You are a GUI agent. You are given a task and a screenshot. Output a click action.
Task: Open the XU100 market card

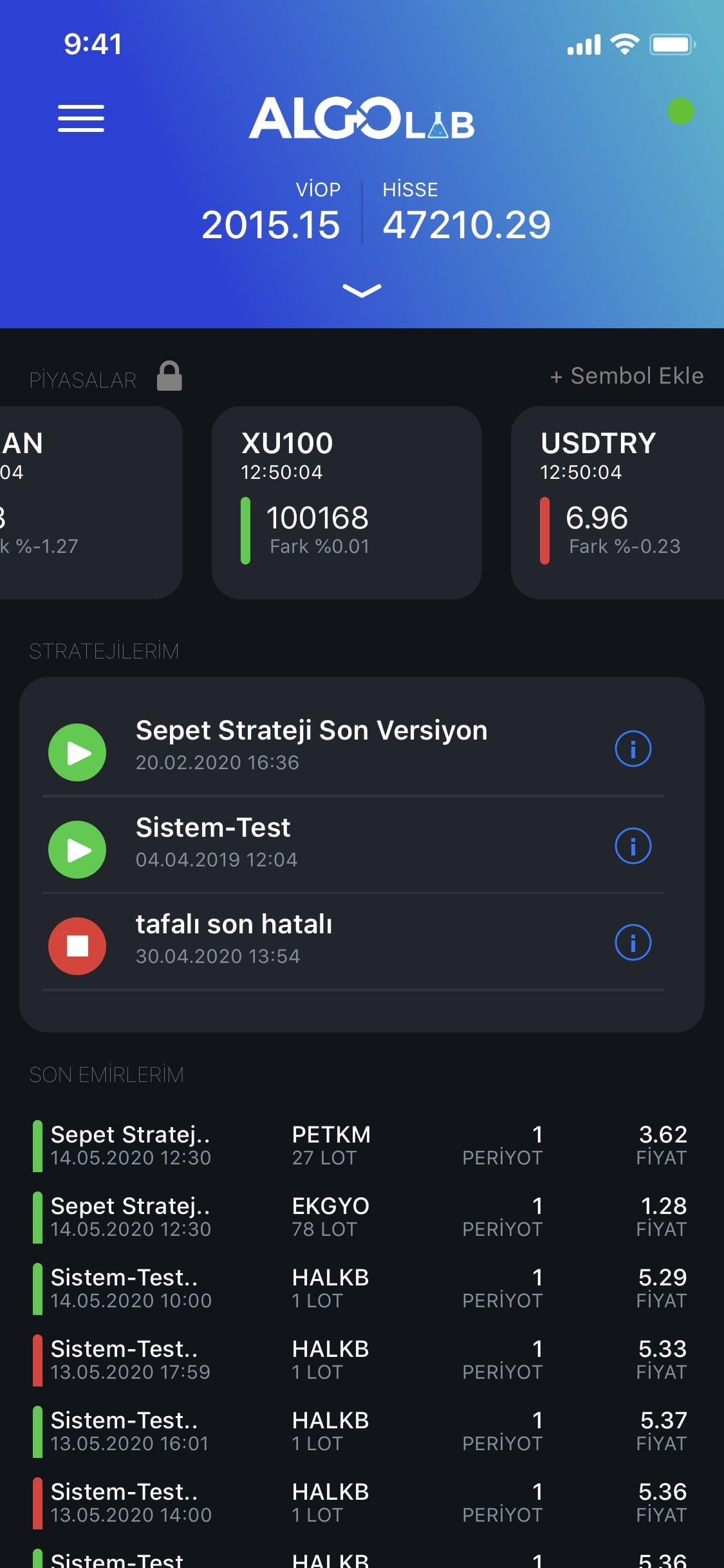coord(346,502)
